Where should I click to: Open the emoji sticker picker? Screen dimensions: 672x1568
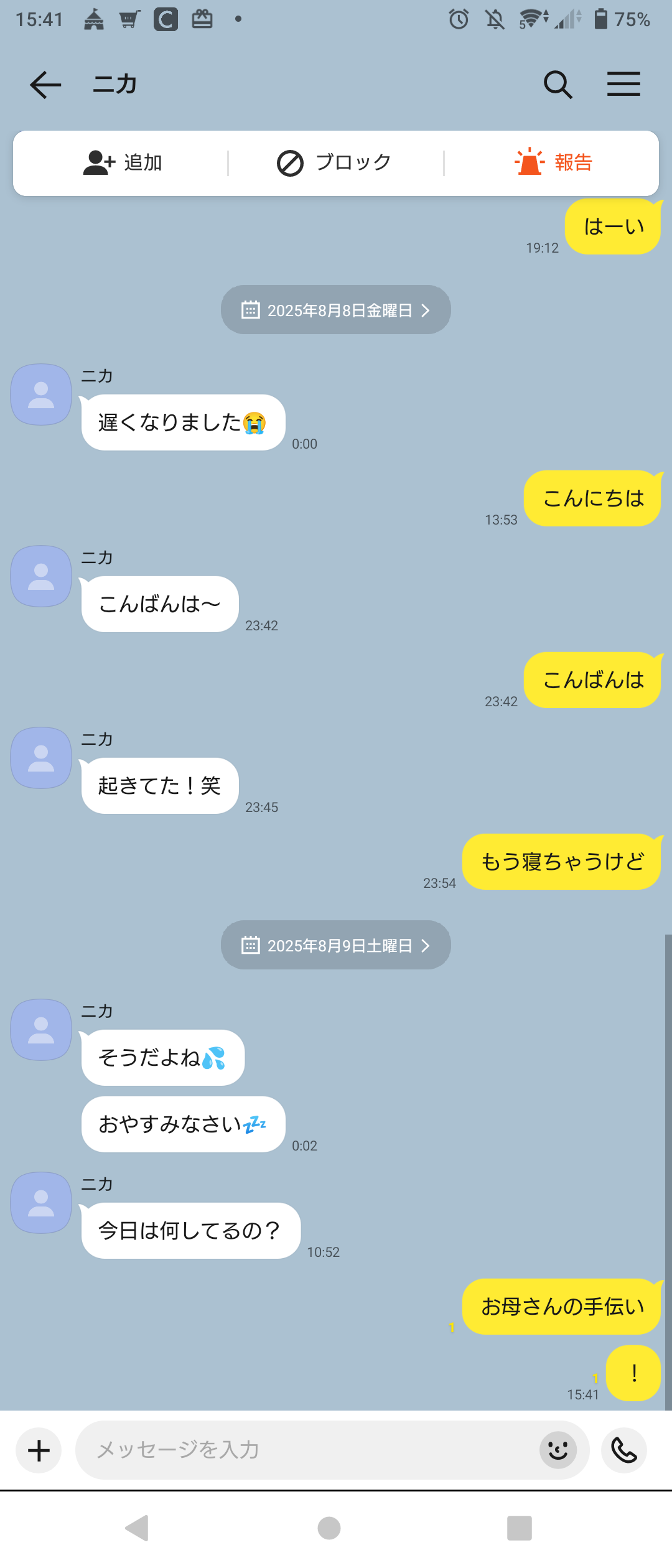[558, 1450]
